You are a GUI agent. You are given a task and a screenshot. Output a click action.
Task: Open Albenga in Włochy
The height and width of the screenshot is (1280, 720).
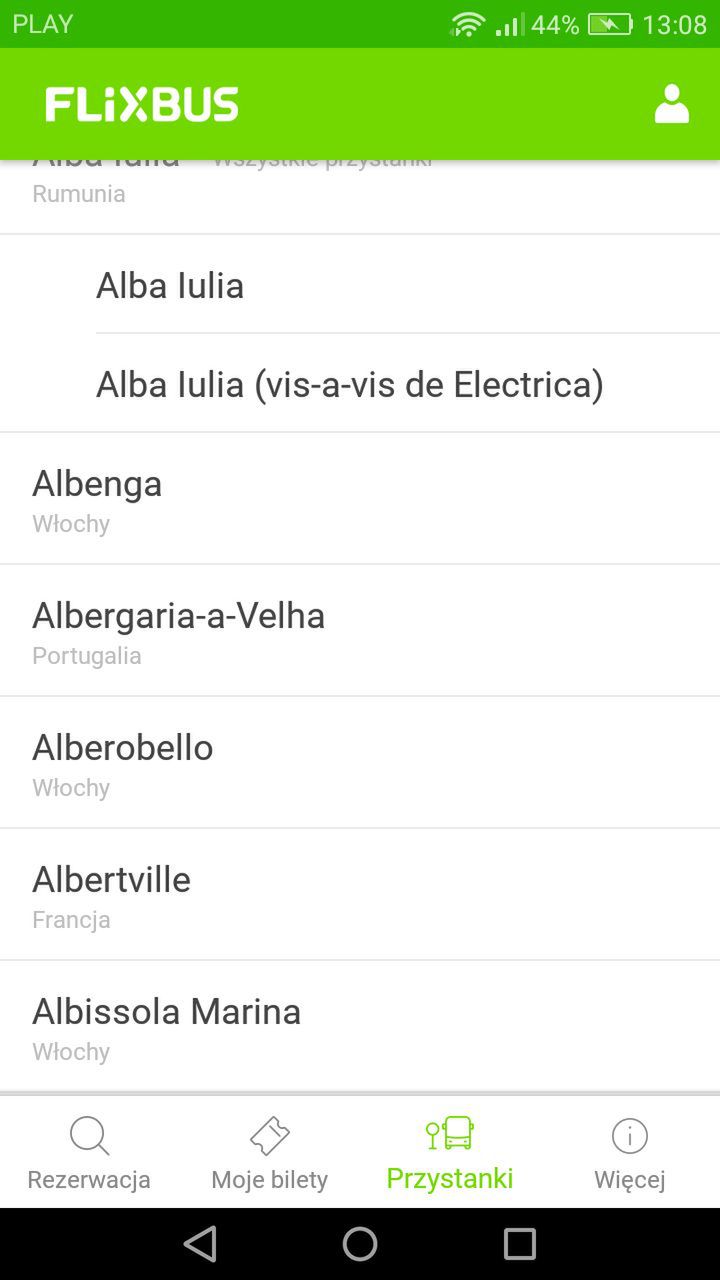tap(360, 499)
